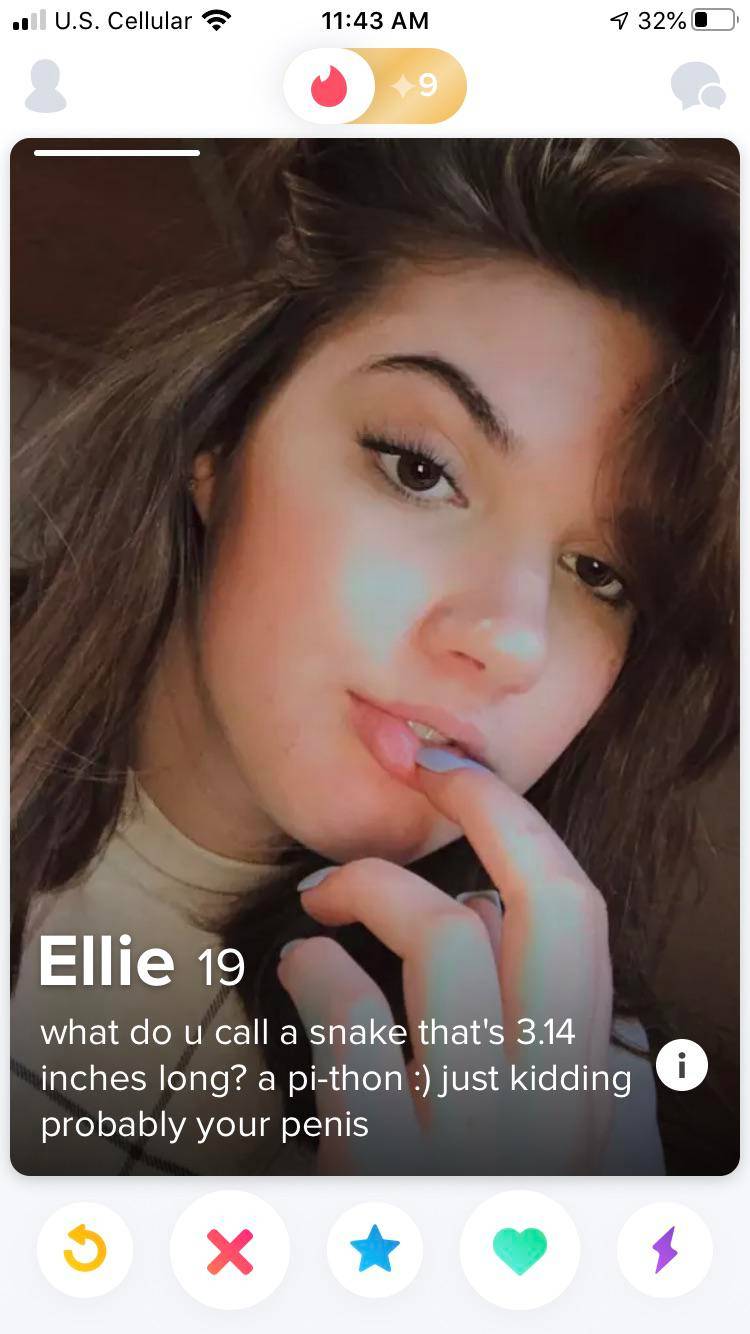Activate the purple lightning Boost
750x1334 pixels.
[x=665, y=1250]
